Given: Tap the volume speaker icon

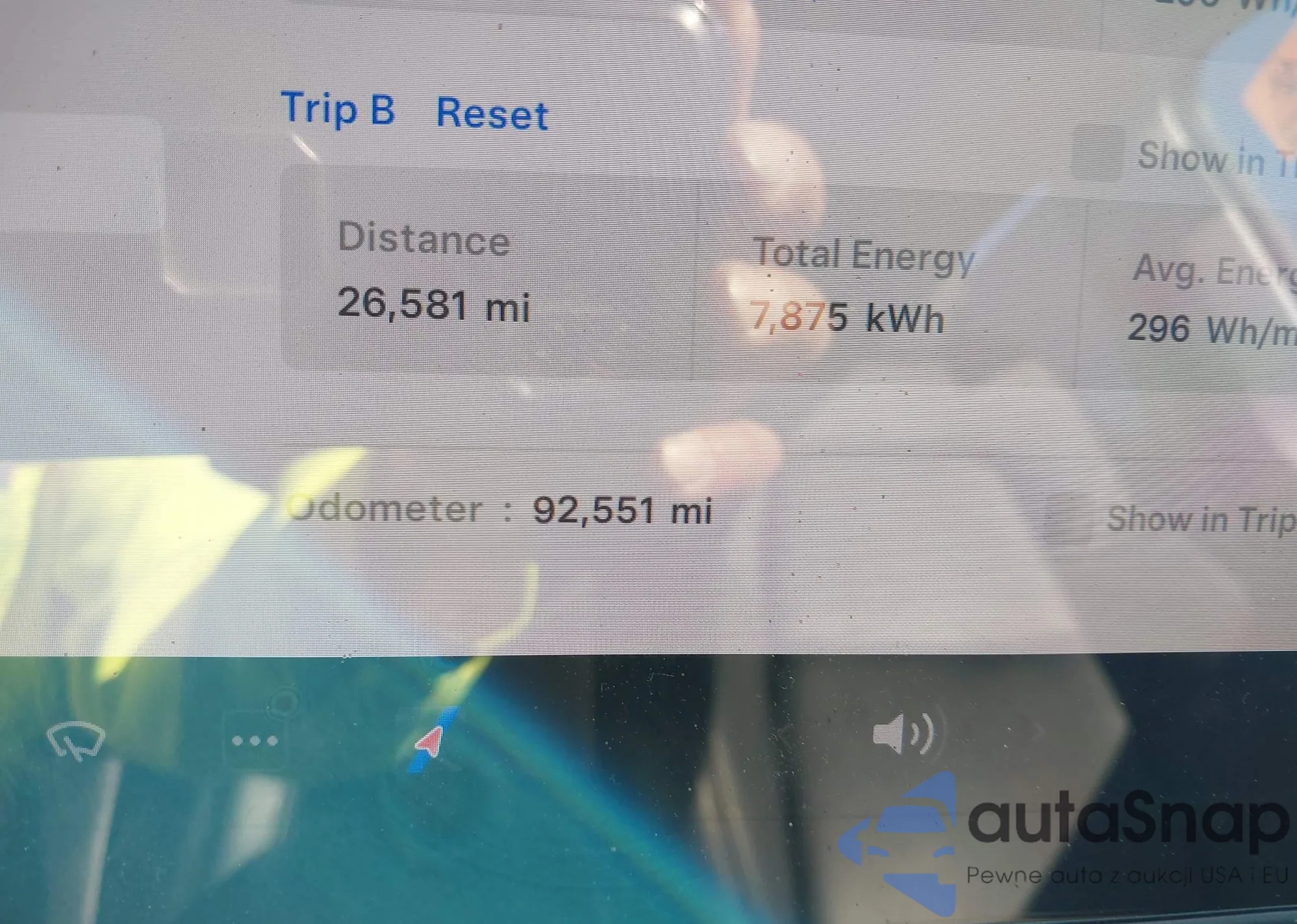Looking at the screenshot, I should pyautogui.click(x=903, y=733).
